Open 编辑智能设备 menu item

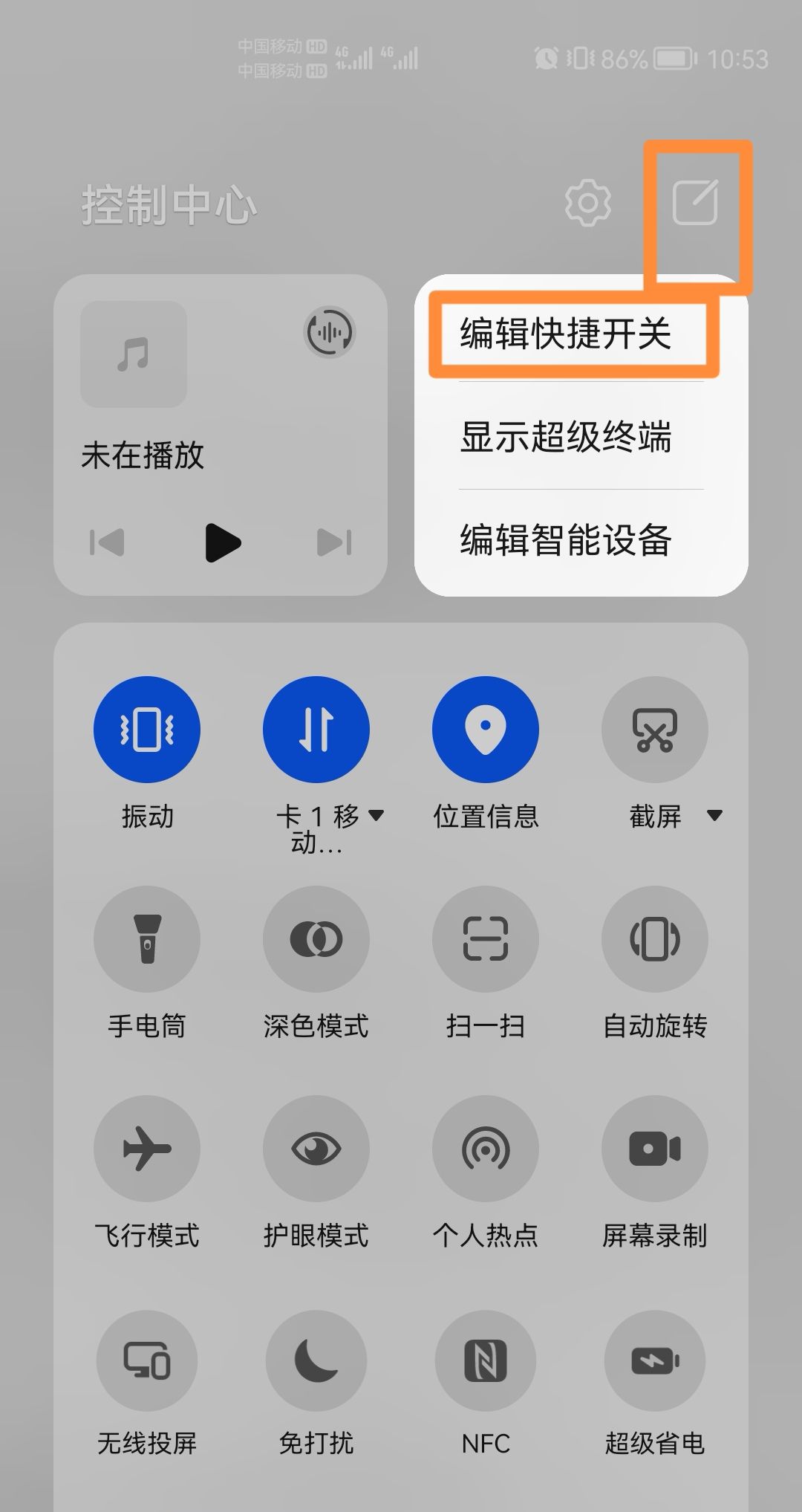tap(566, 539)
